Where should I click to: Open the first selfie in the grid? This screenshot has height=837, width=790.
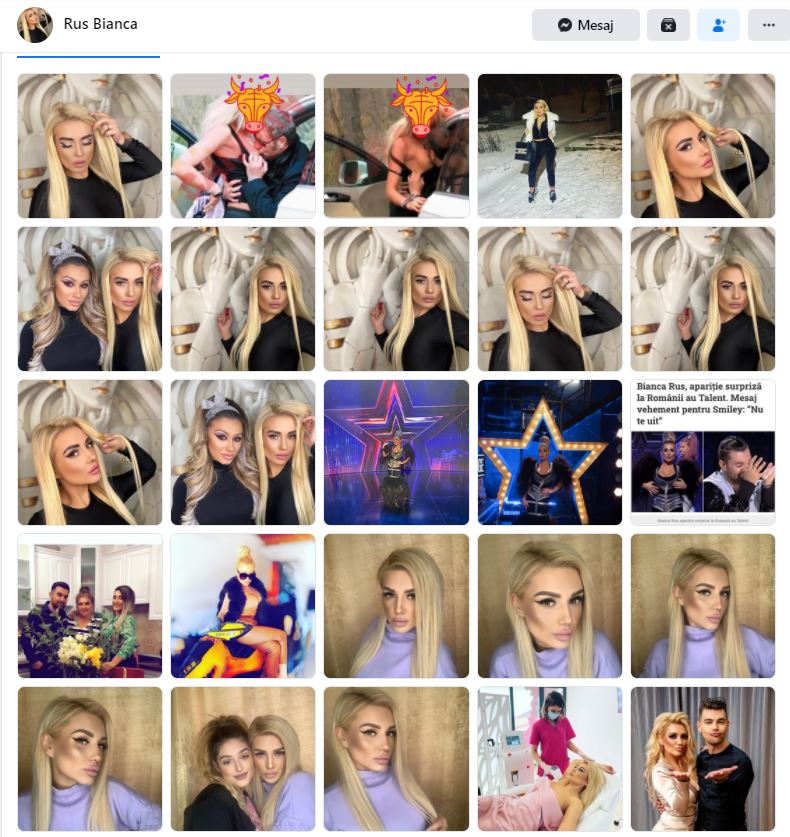[90, 145]
